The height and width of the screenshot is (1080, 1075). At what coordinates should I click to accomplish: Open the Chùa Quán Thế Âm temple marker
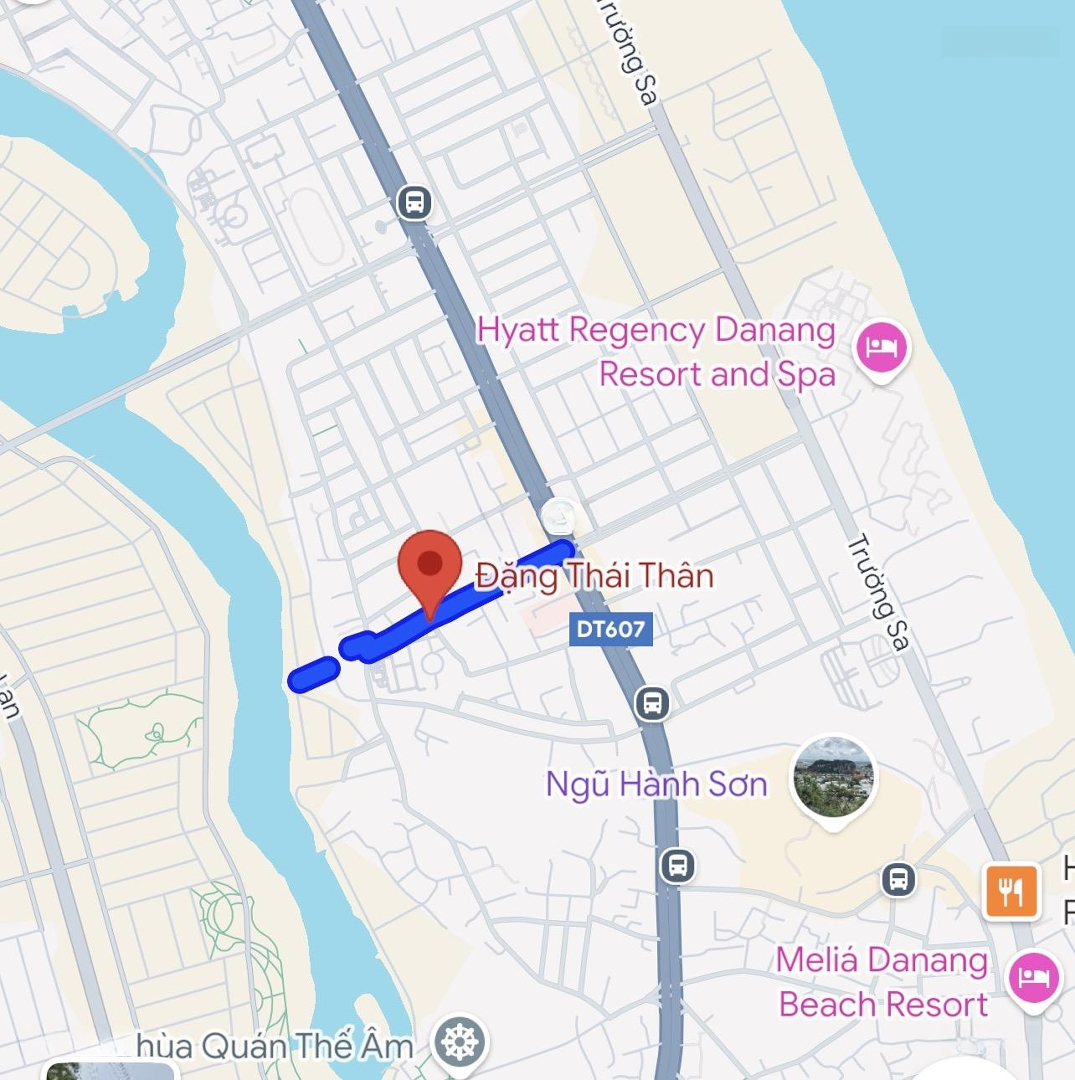459,1043
